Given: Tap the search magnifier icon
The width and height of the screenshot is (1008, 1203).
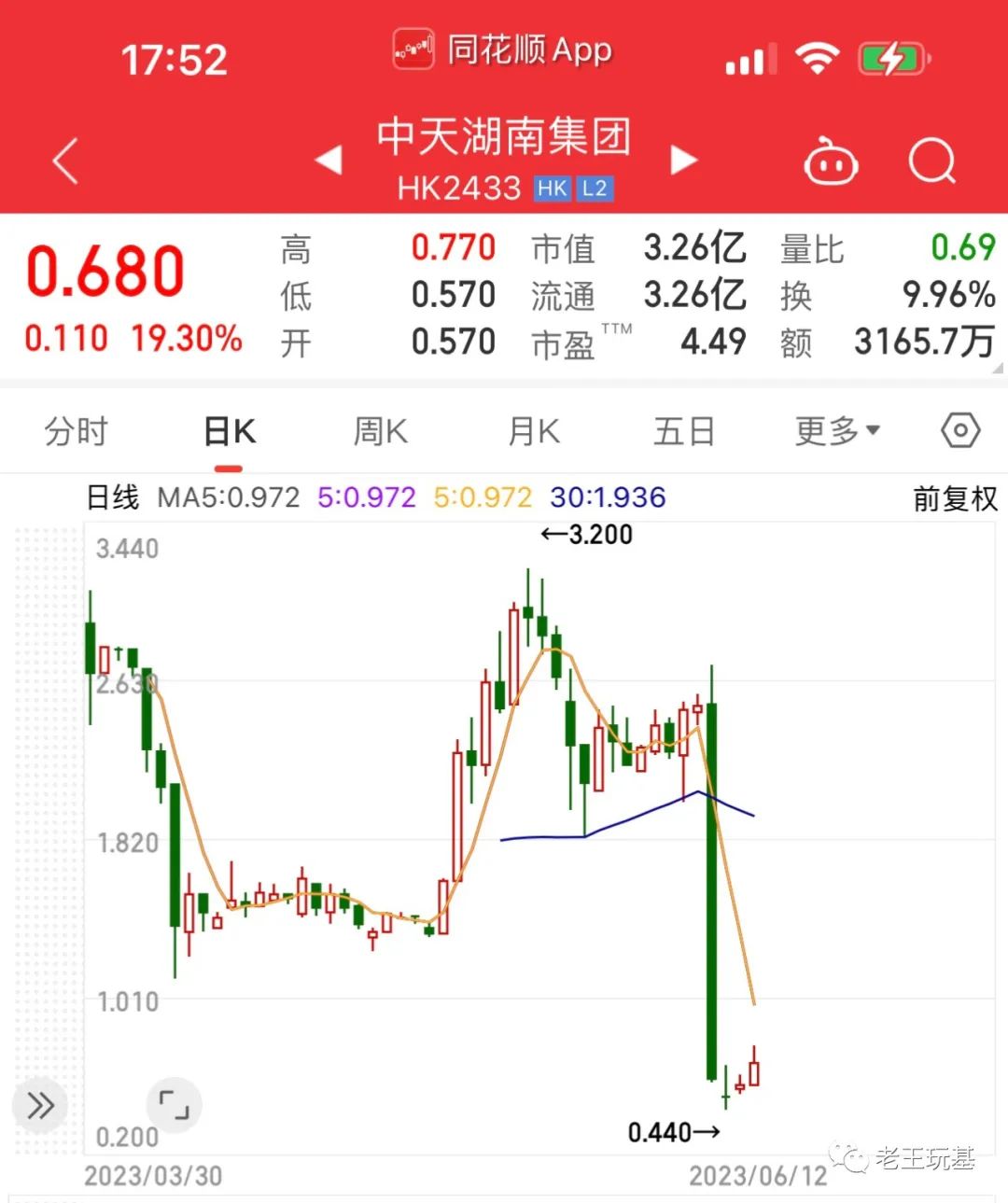Looking at the screenshot, I should pos(931,161).
